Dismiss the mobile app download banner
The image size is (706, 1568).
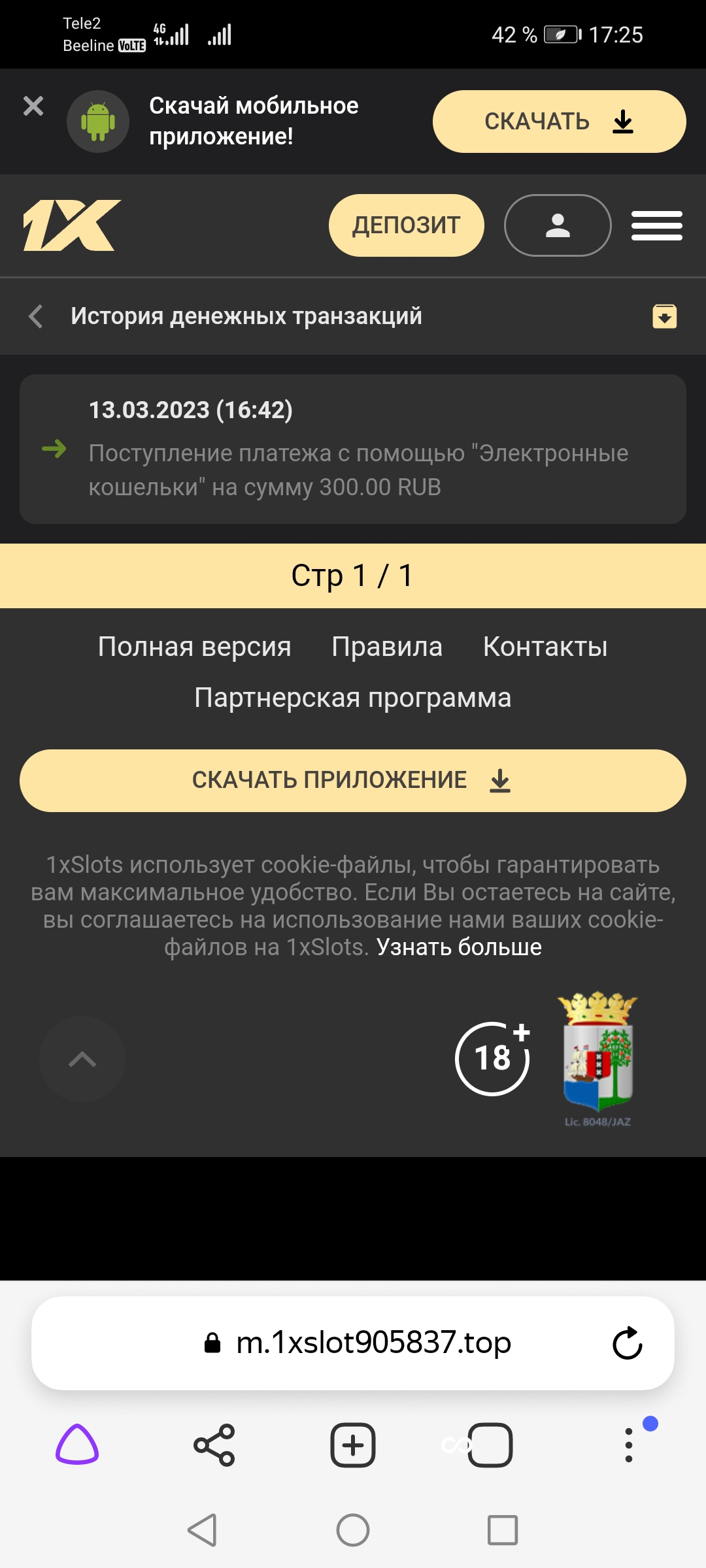coord(33,106)
